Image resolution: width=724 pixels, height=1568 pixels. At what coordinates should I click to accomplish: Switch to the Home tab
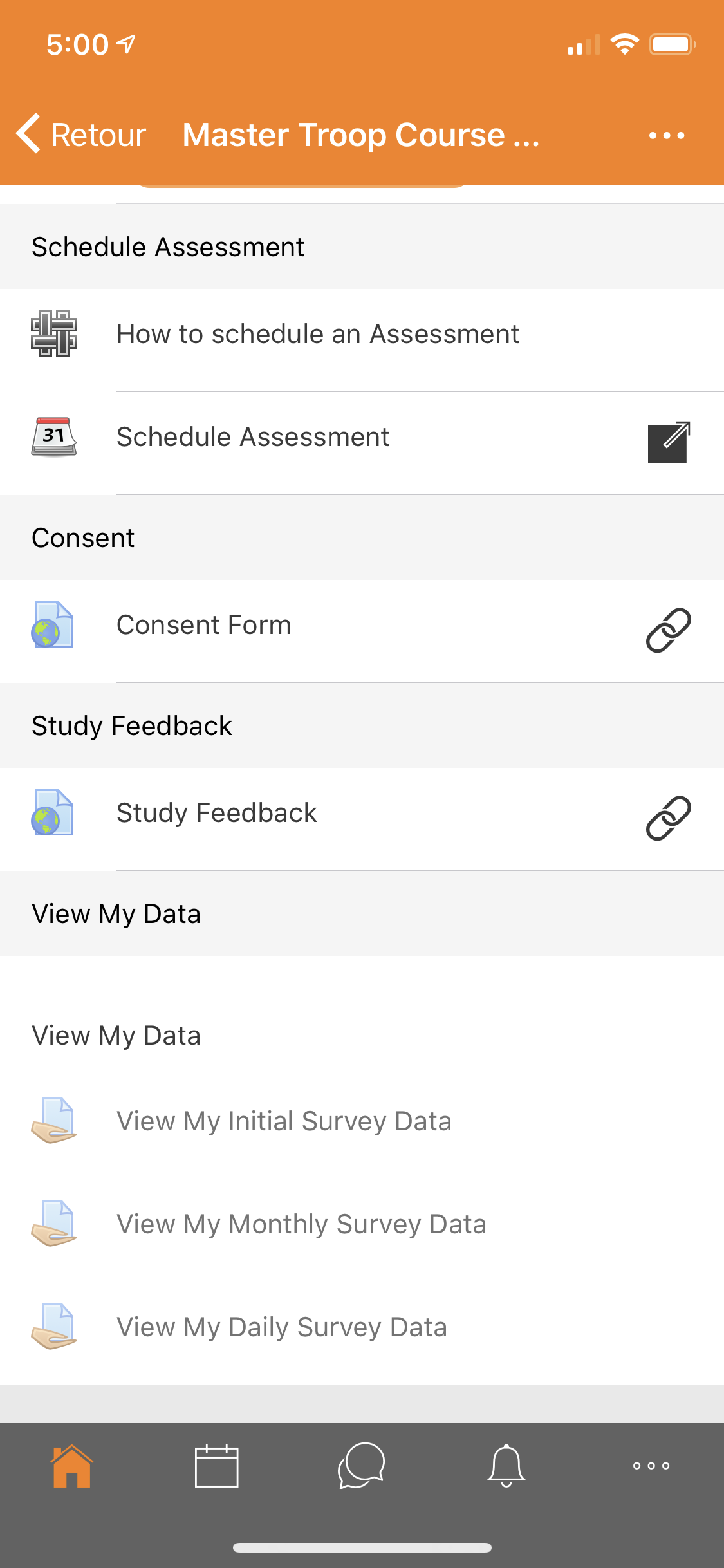tap(72, 1466)
